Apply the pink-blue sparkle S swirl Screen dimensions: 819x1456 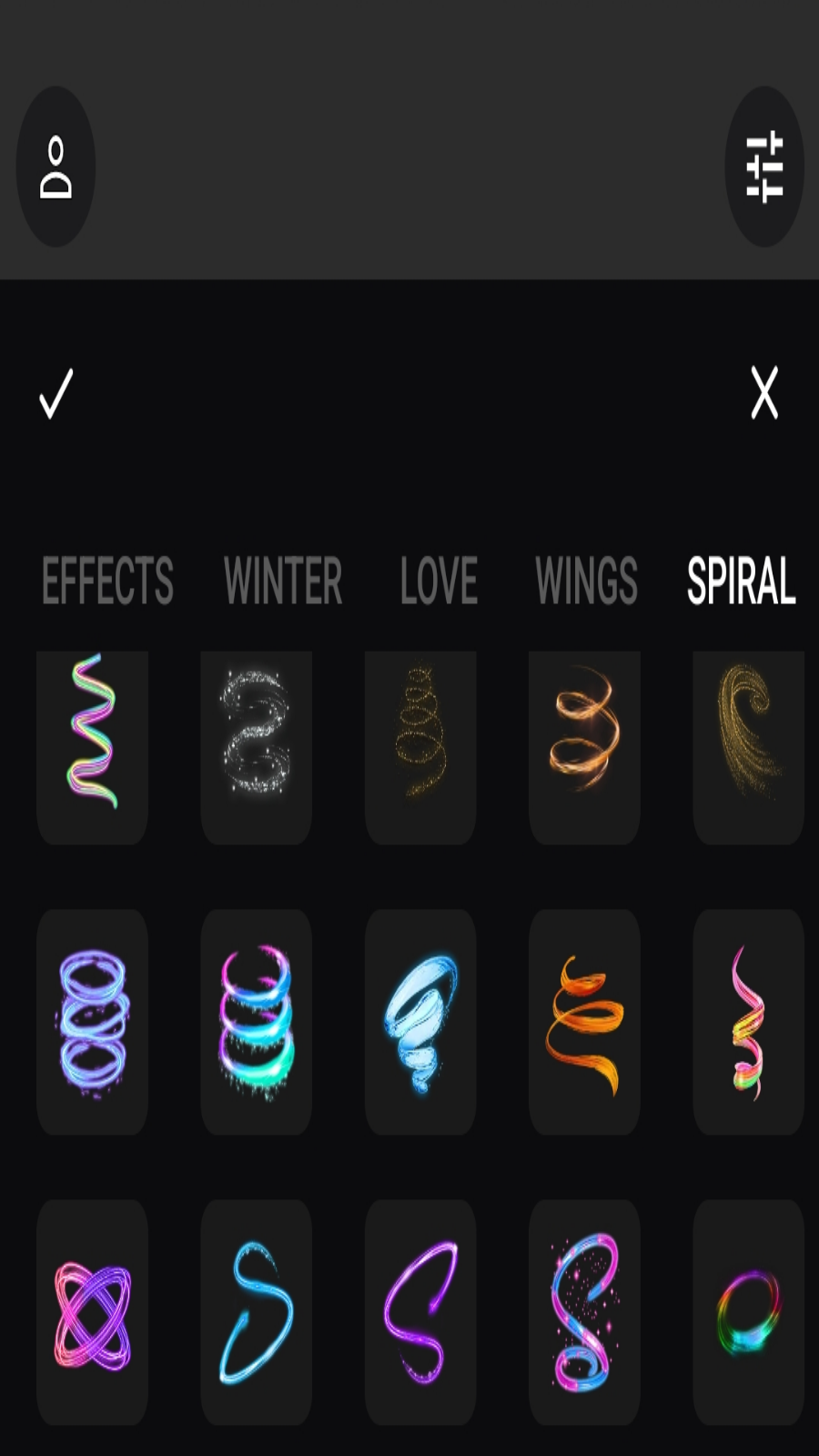click(x=584, y=1313)
